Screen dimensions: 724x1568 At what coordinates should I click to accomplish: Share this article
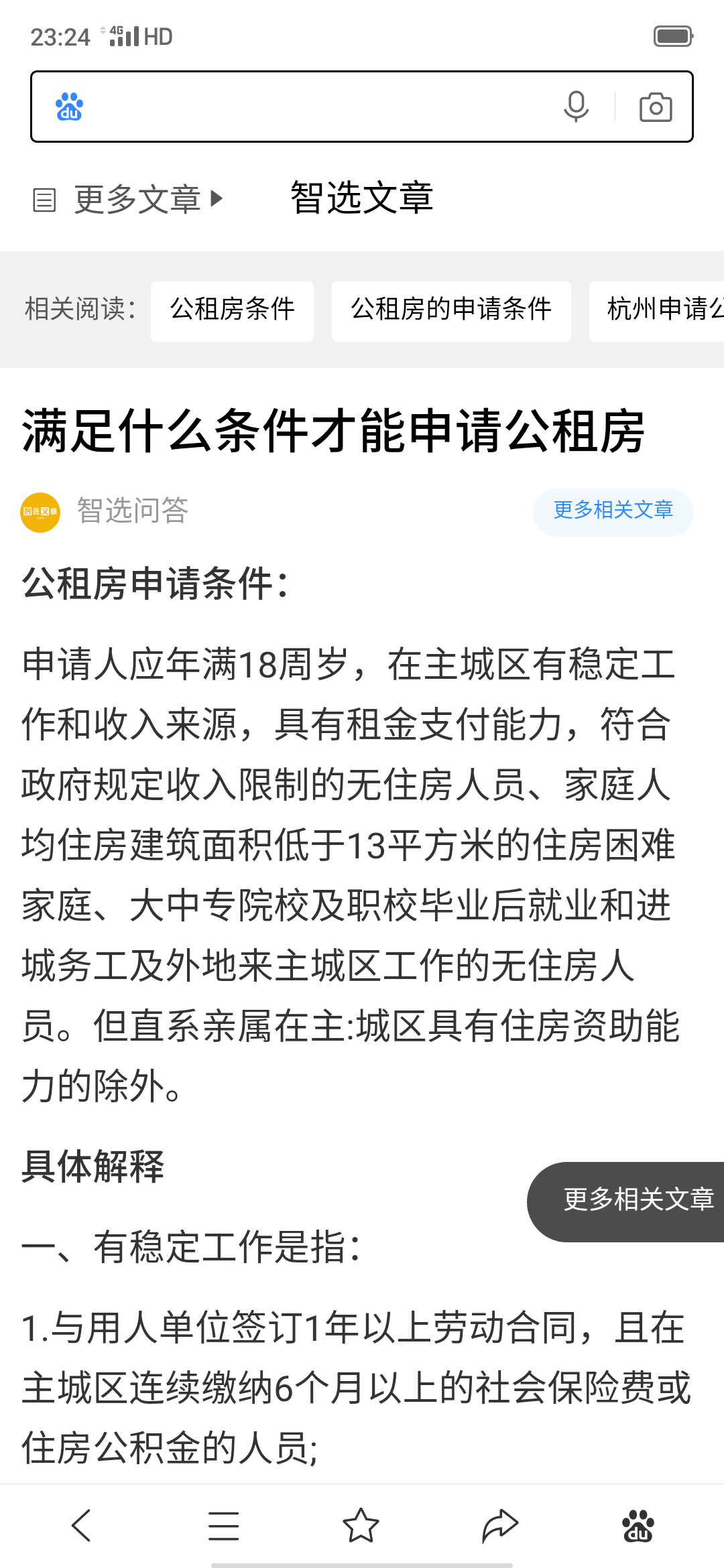coord(499,1526)
